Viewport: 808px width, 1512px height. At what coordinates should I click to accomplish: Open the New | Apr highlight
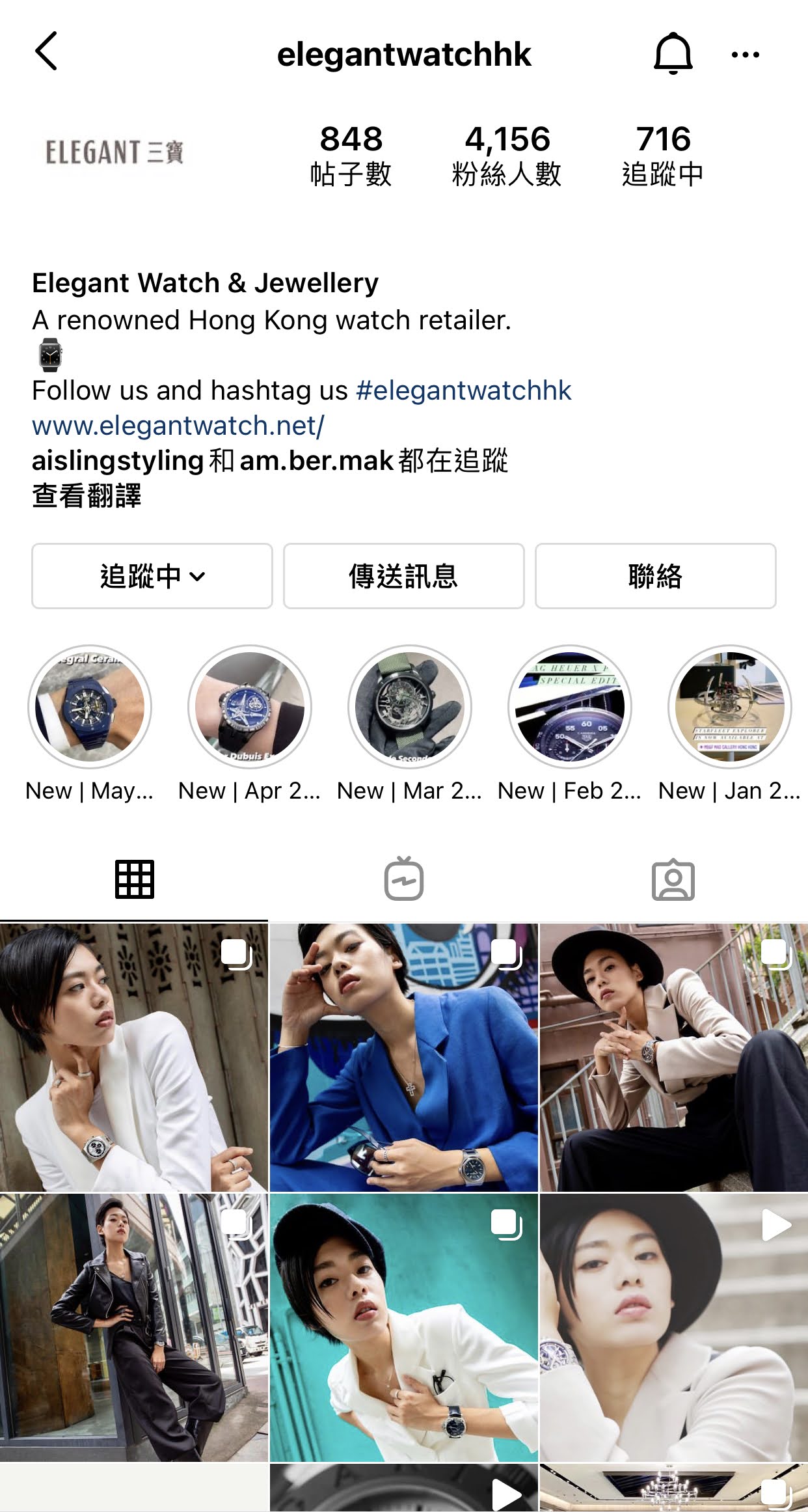click(250, 707)
